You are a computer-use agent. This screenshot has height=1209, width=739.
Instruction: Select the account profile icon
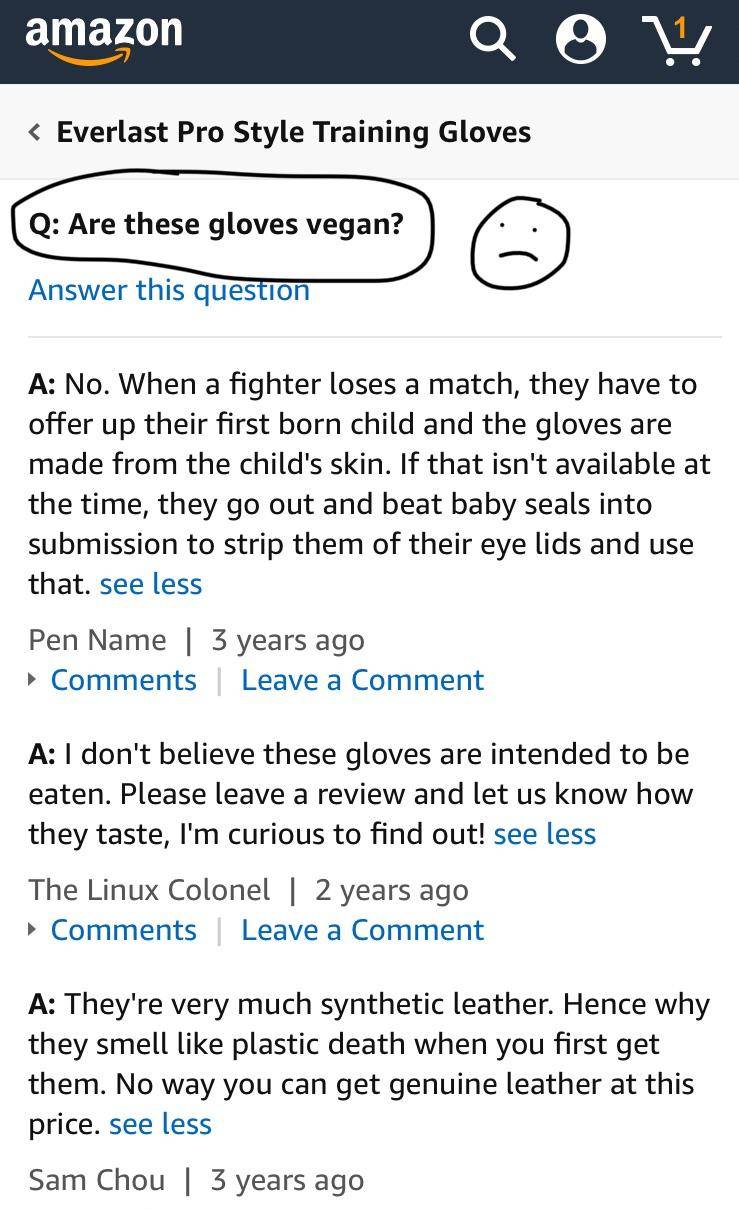[581, 40]
